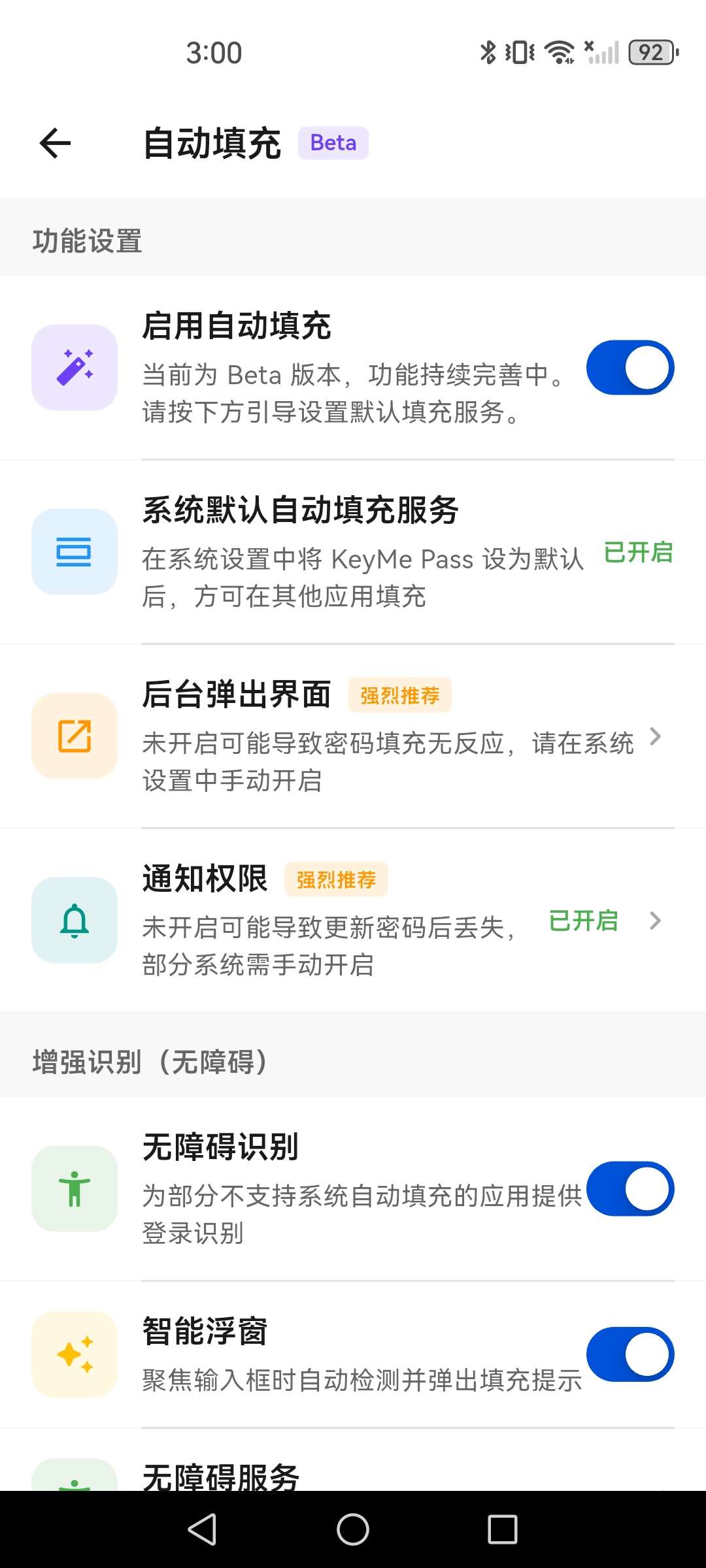706x1568 pixels.
Task: Click the back arrow in the title bar
Action: click(55, 142)
